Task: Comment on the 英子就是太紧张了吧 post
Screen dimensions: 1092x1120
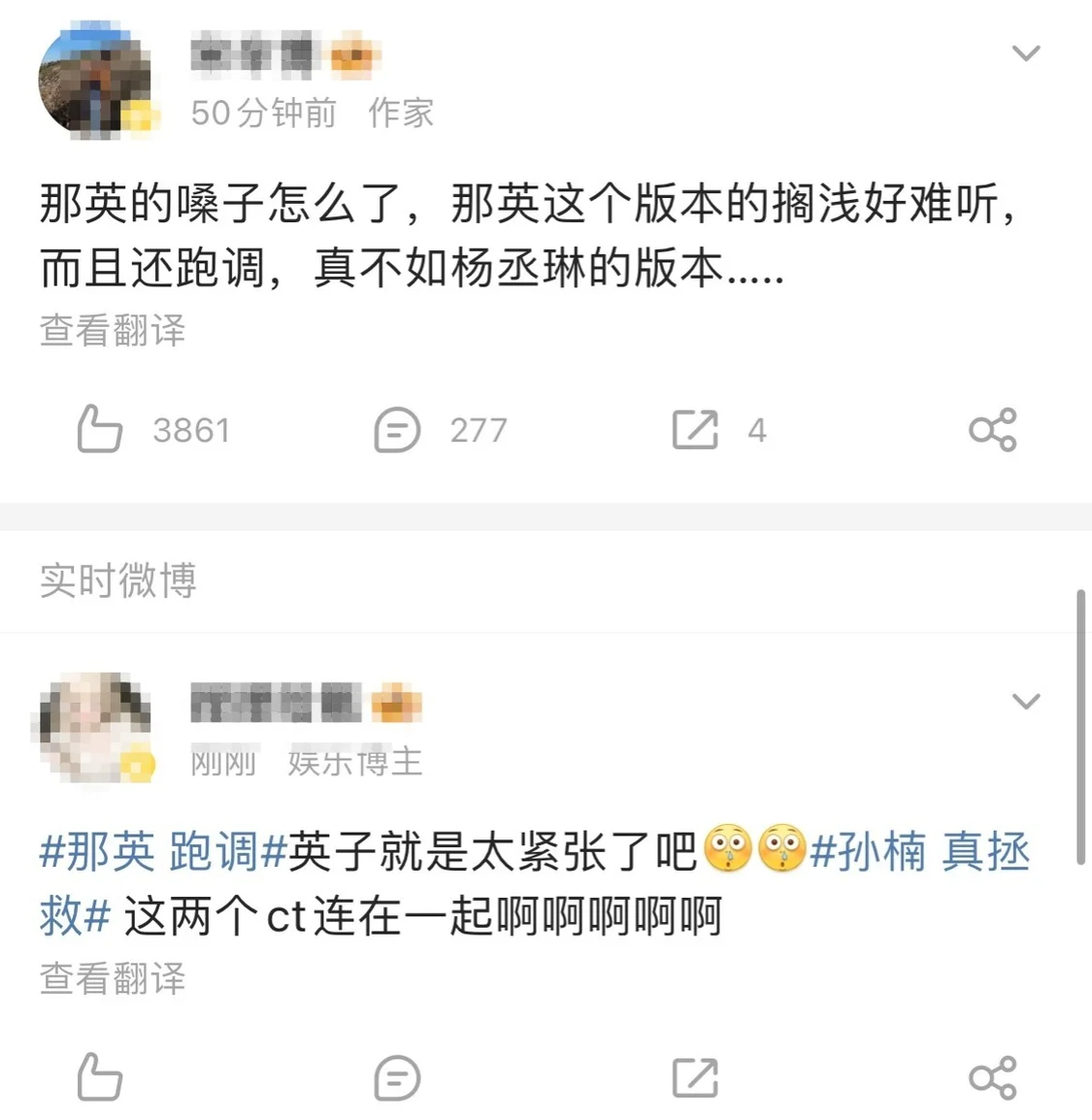Action: tap(397, 1077)
